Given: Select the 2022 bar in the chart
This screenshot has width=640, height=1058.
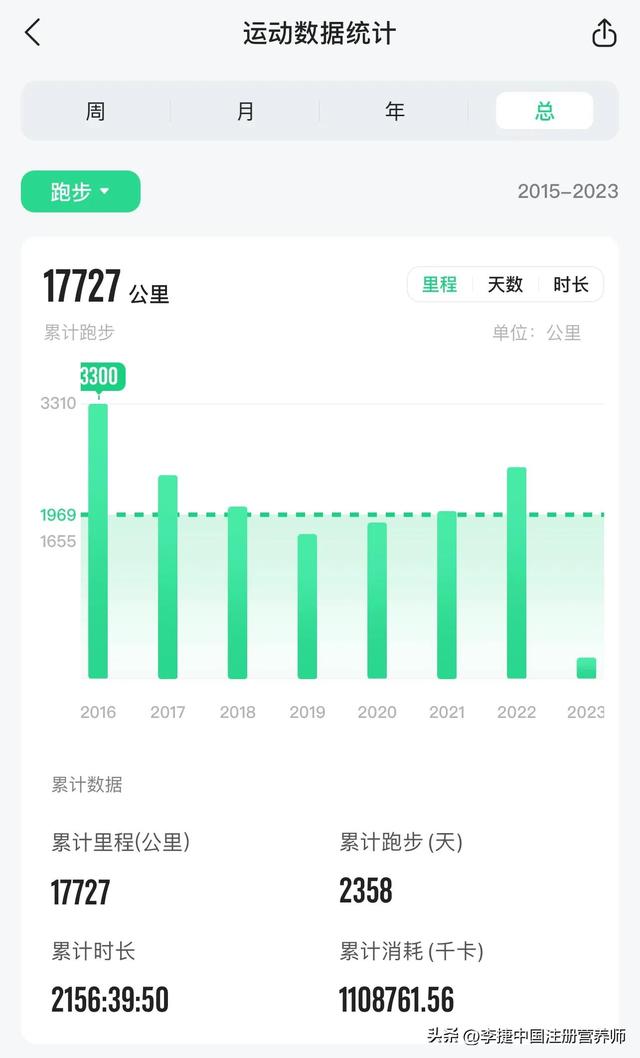Looking at the screenshot, I should (x=517, y=573).
